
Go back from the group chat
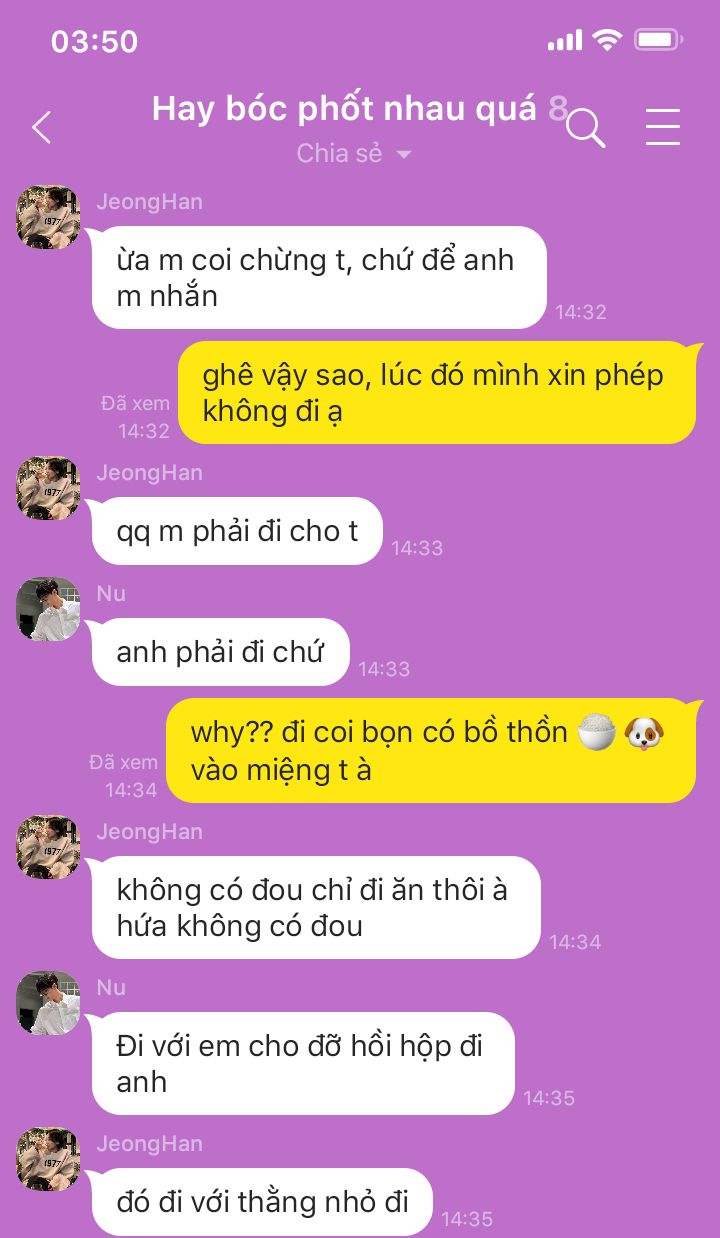click(x=42, y=127)
